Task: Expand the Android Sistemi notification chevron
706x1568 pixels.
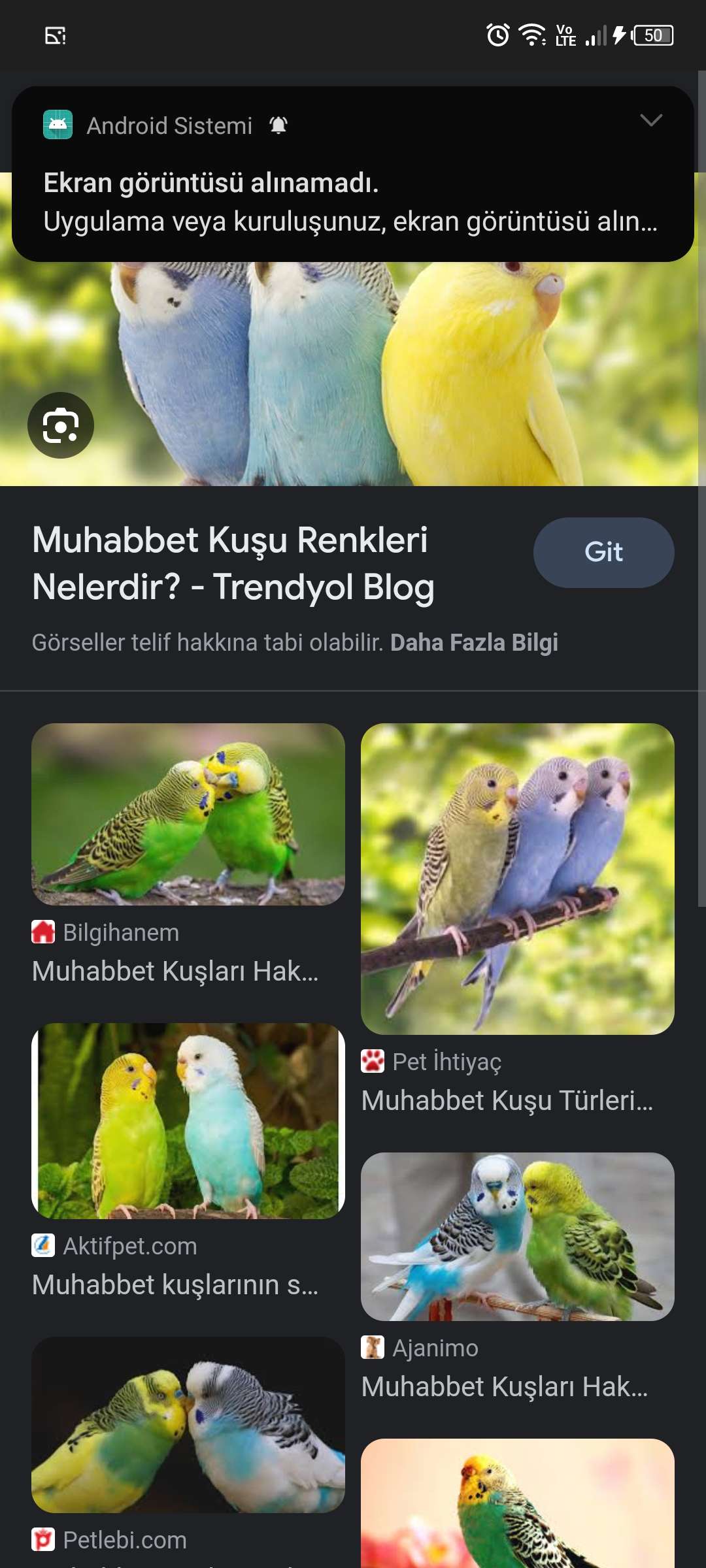Action: point(650,121)
